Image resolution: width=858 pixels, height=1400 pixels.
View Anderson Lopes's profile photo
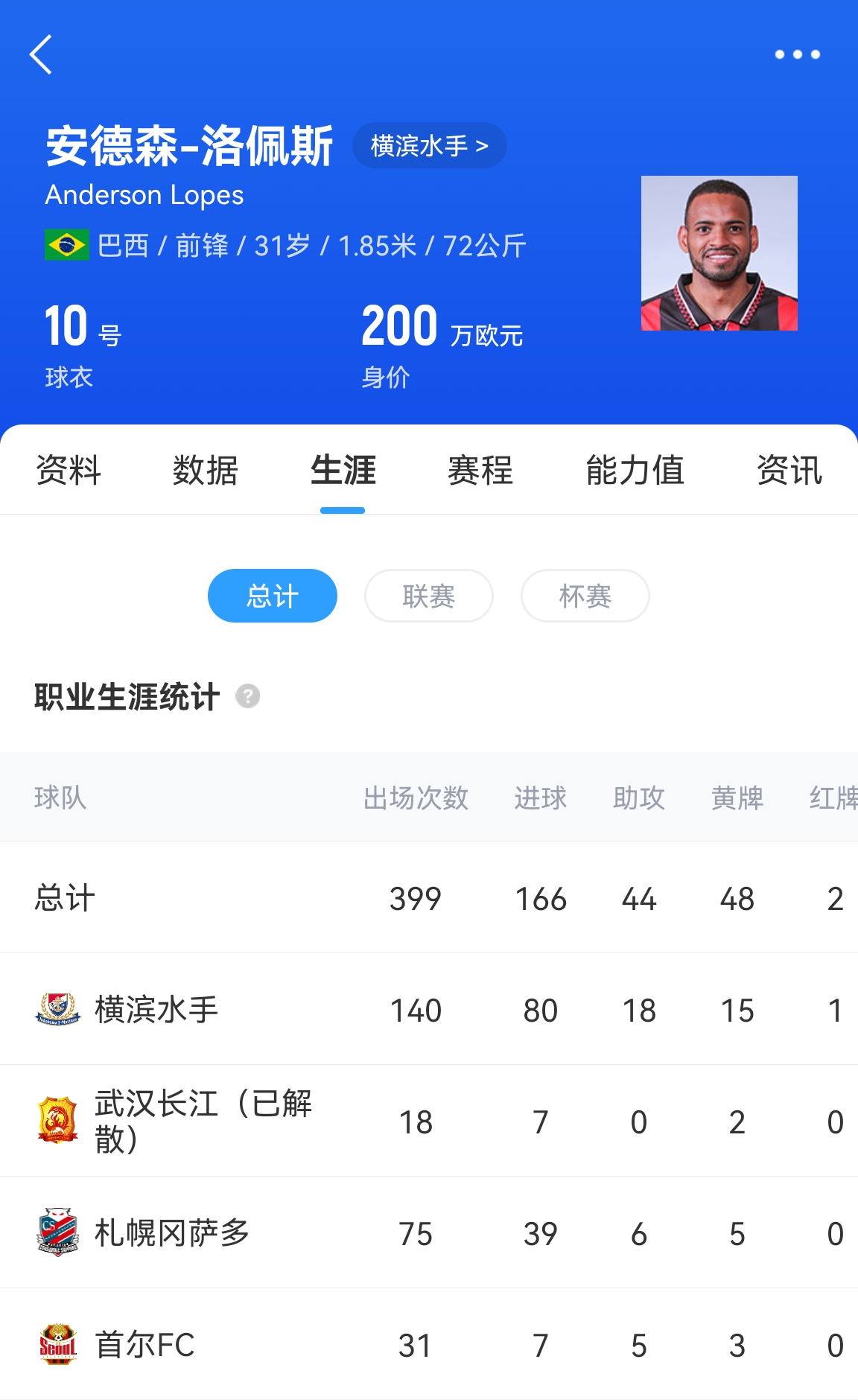click(x=719, y=253)
